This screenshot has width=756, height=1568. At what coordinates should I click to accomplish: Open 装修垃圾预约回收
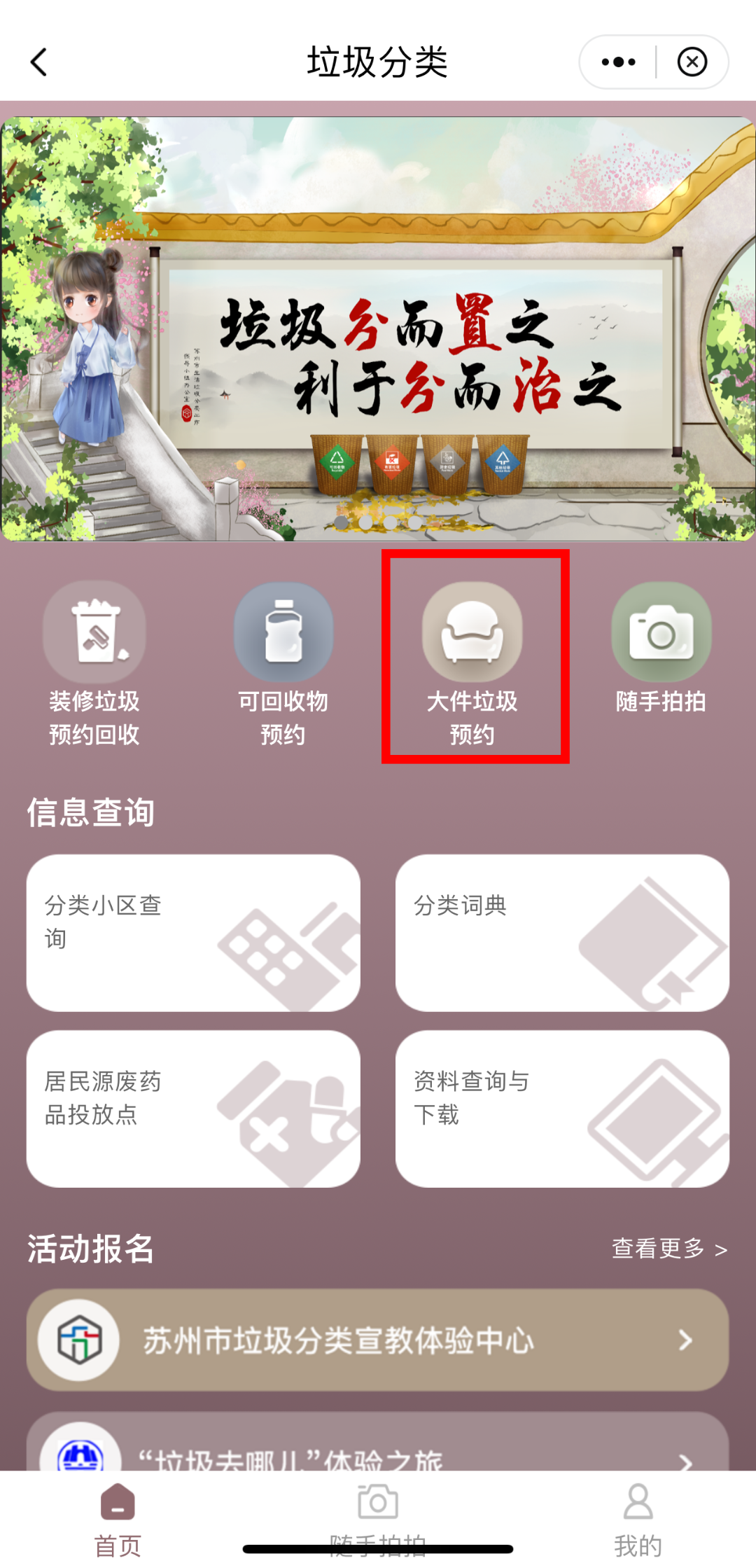[x=94, y=662]
